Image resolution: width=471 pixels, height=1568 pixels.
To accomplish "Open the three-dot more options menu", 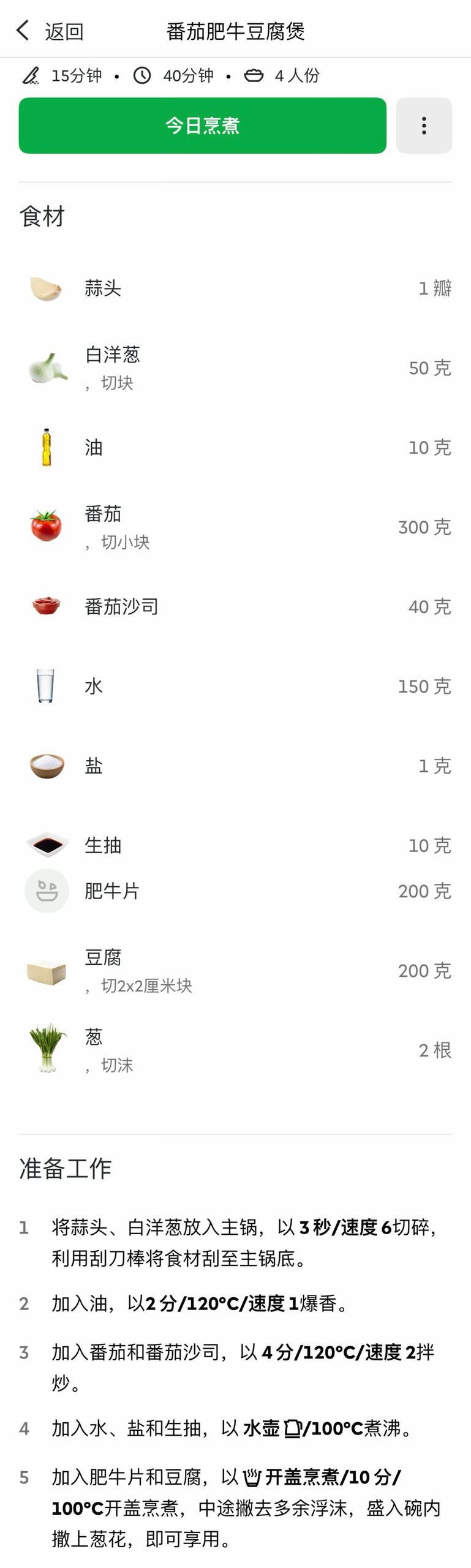I will pos(424,126).
